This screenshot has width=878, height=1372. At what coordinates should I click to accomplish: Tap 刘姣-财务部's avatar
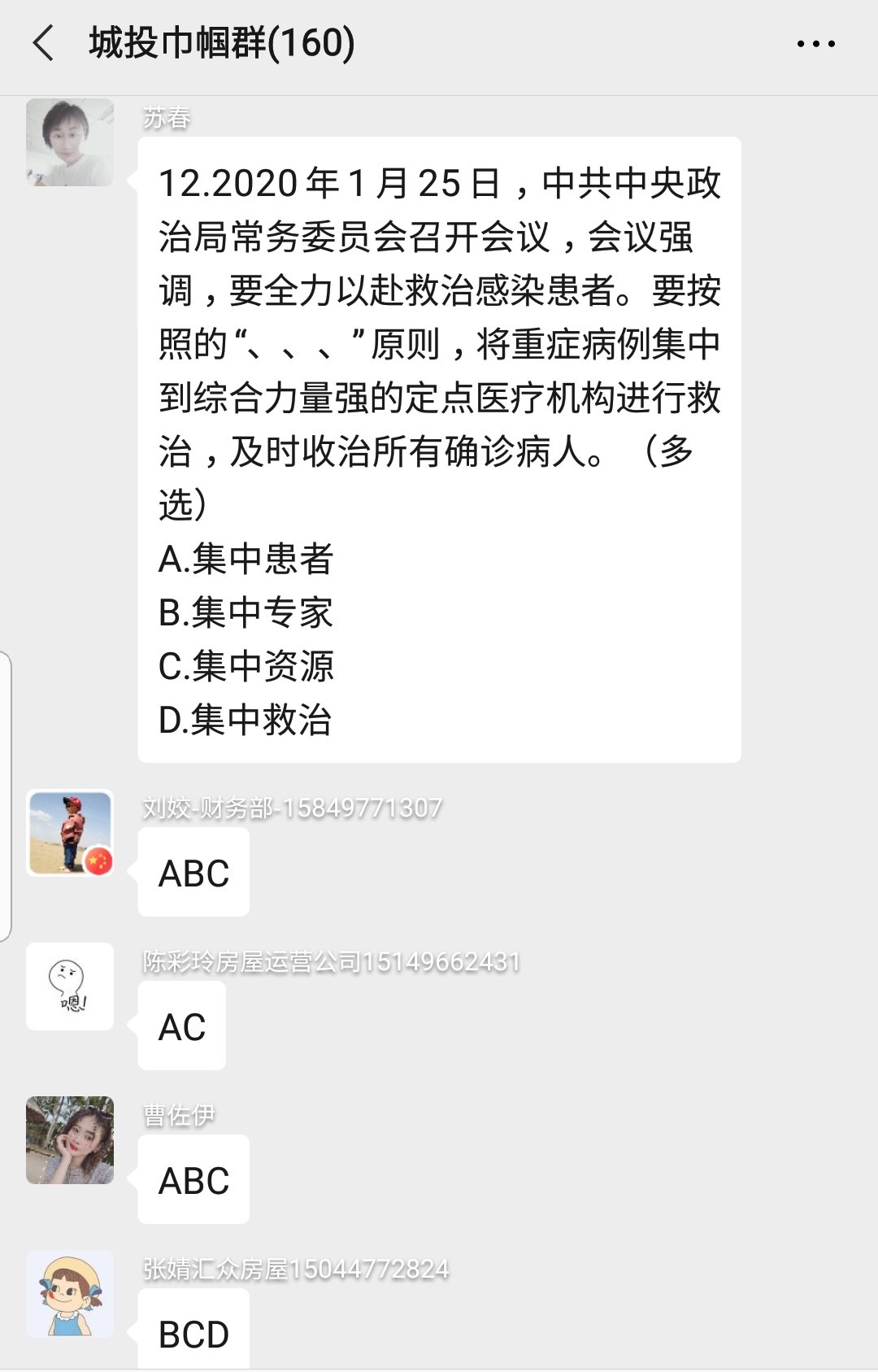click(70, 833)
